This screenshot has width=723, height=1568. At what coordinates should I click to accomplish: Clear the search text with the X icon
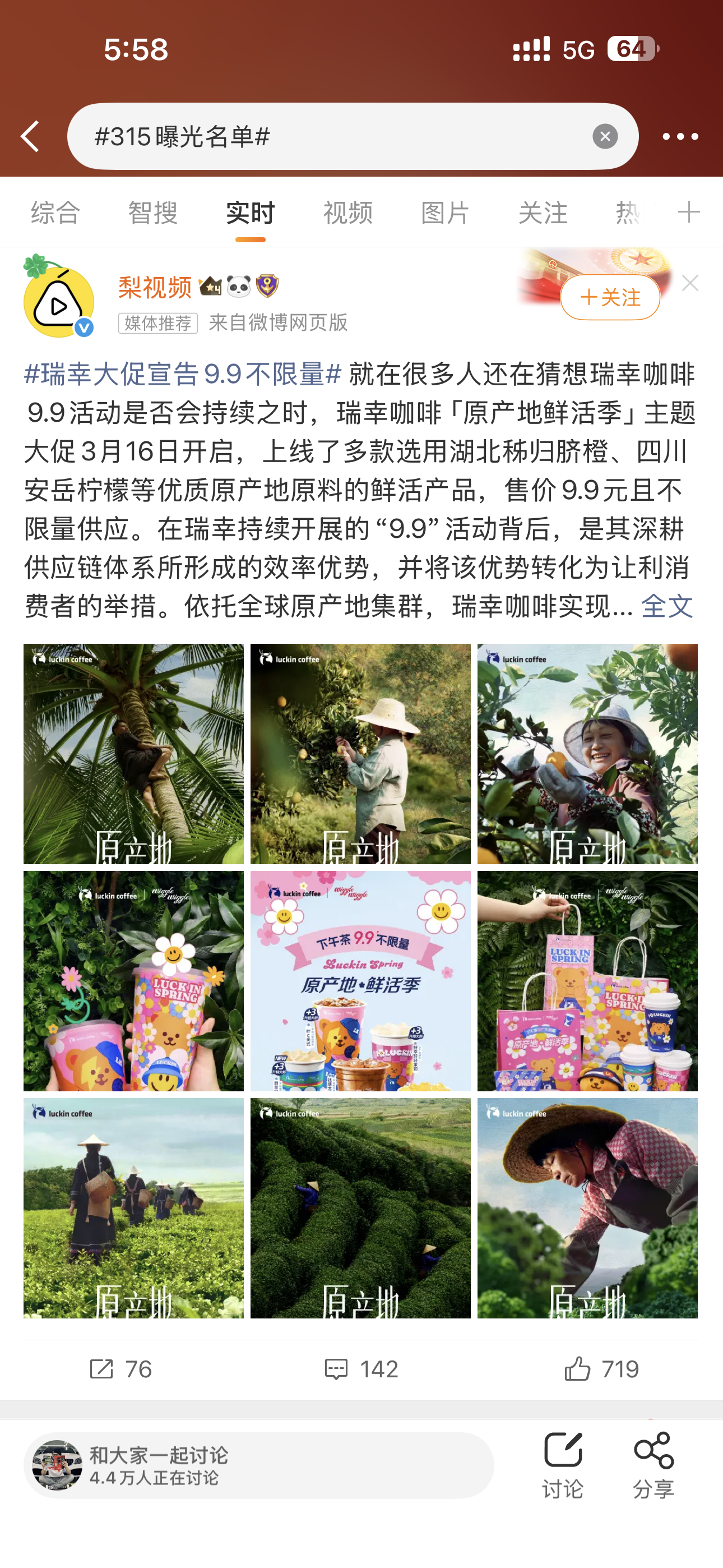click(604, 136)
